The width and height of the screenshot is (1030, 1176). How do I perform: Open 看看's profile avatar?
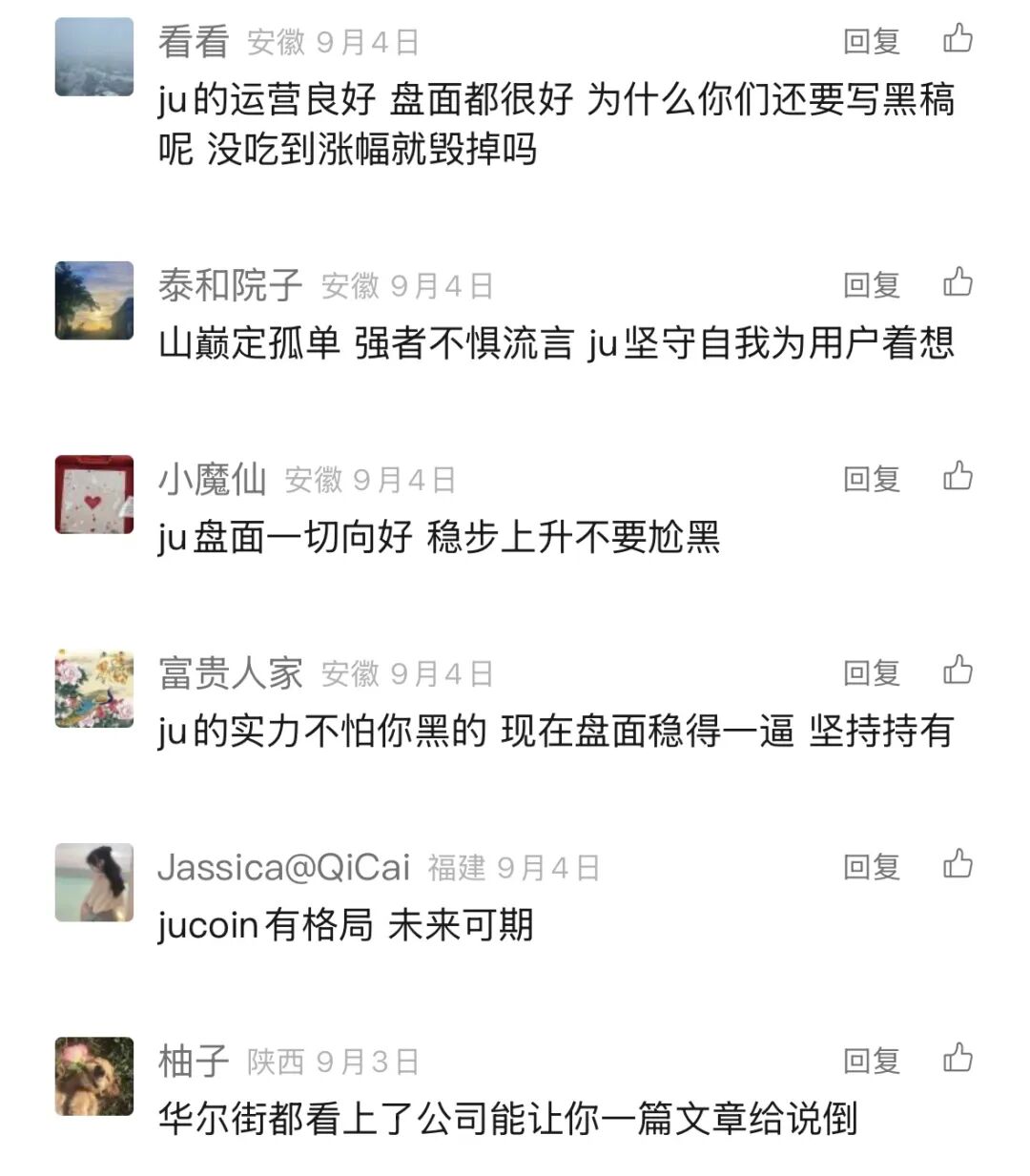(94, 57)
